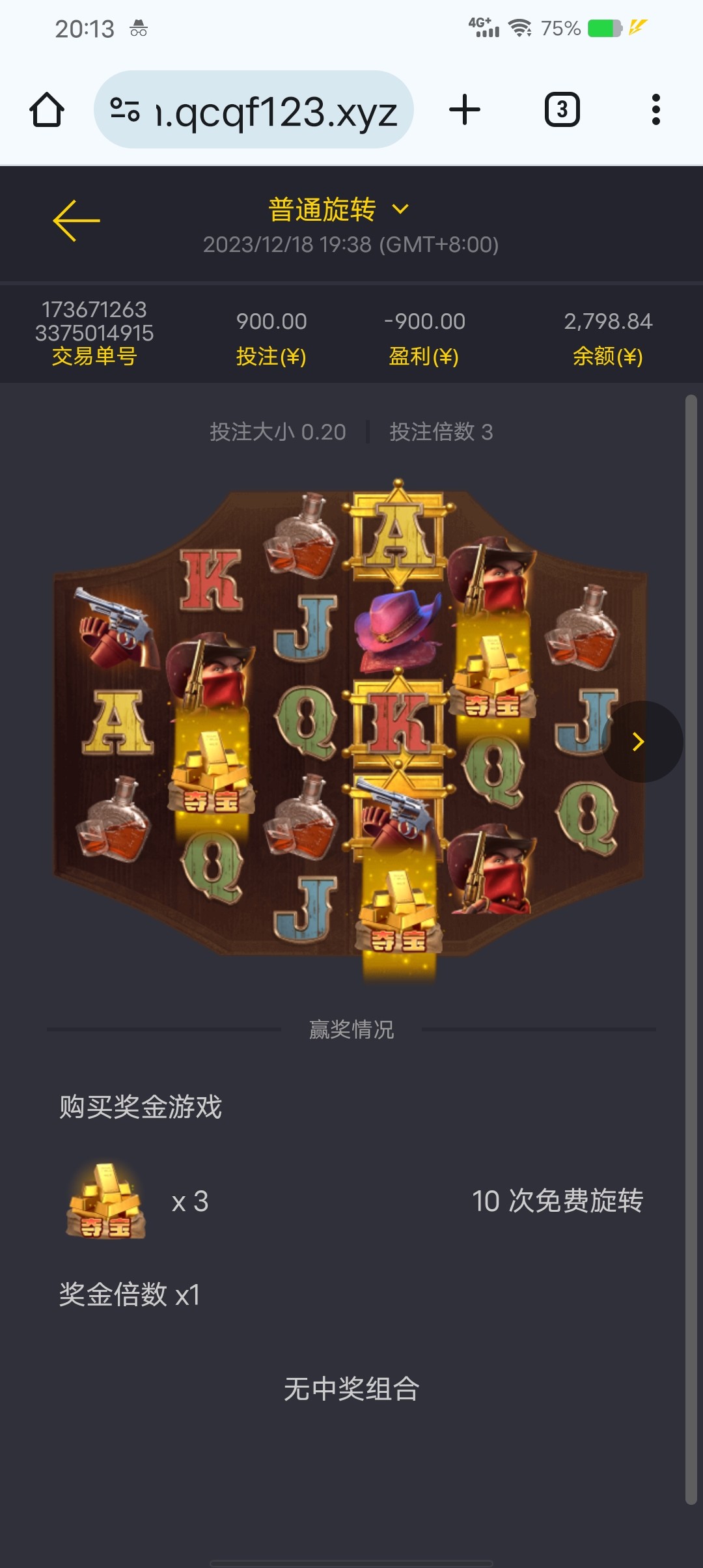Open the browser home page
Screen dimensions: 703x1568
click(x=47, y=109)
